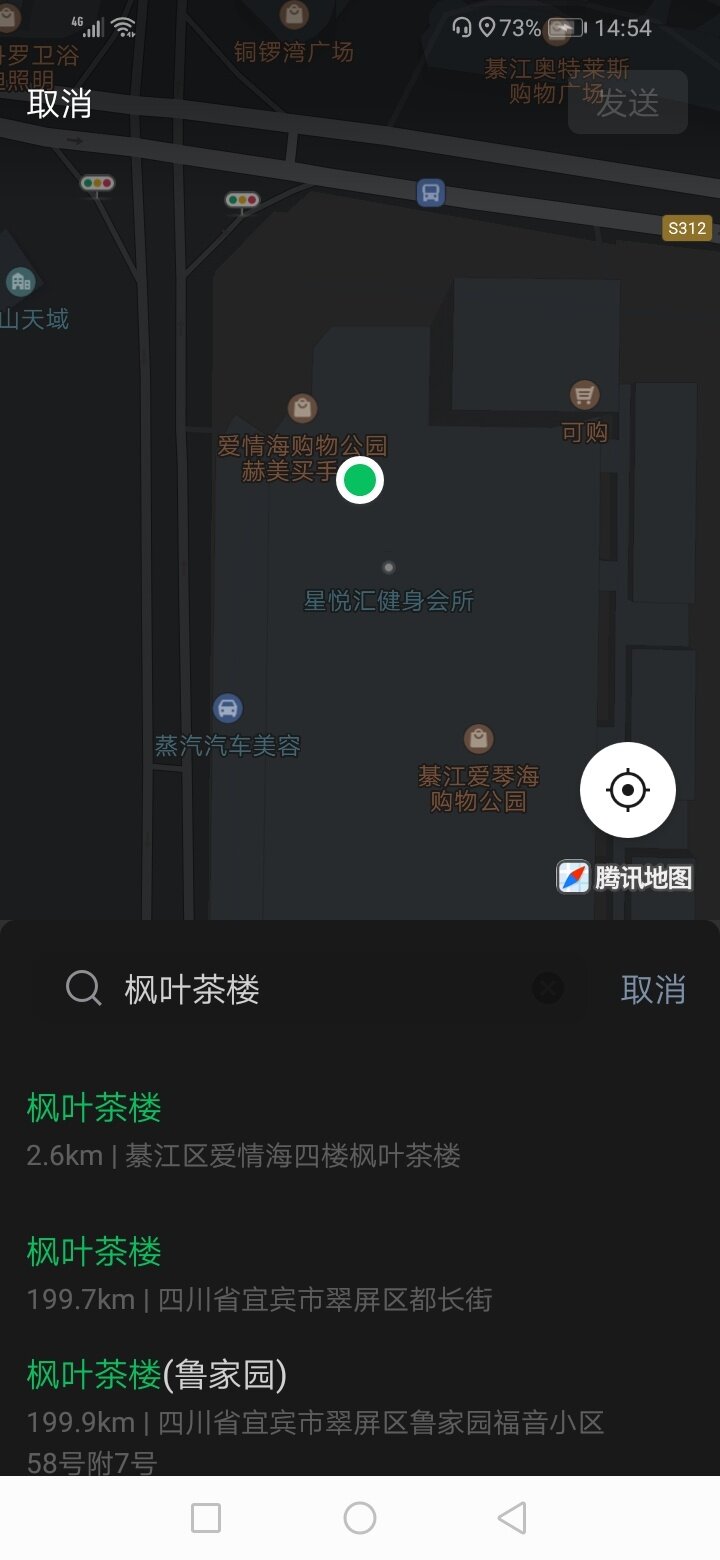This screenshot has width=720, height=1560.
Task: Tap the 枫叶茶楼 search field
Action: (x=320, y=990)
